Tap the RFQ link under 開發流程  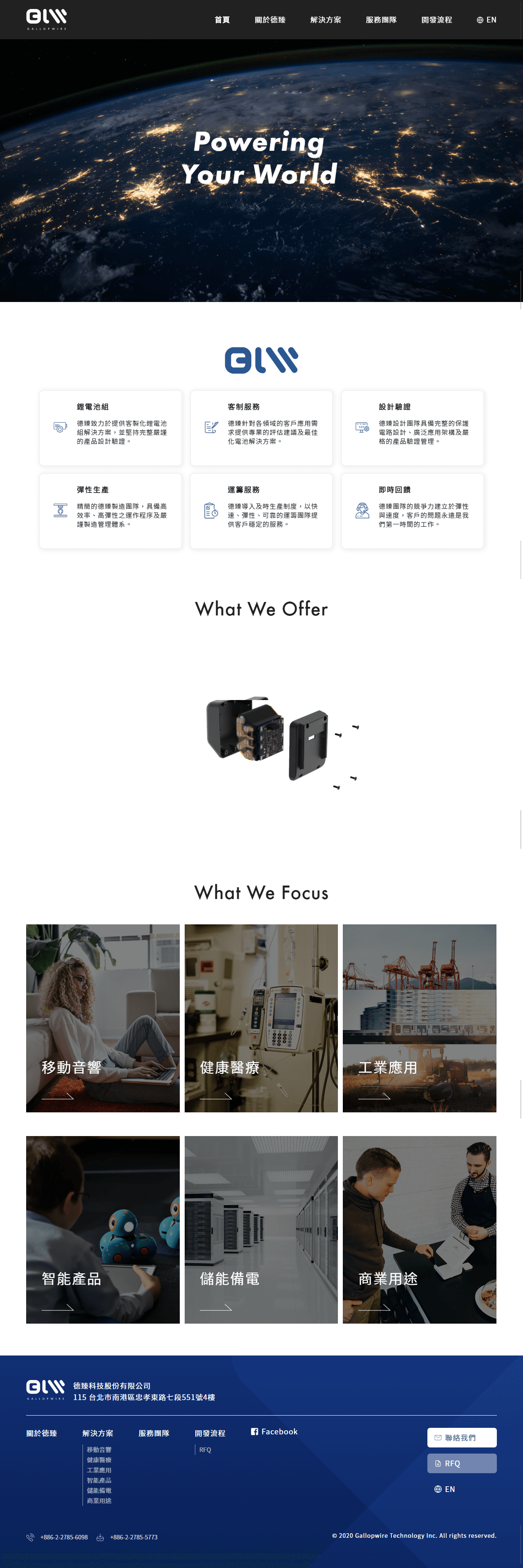pyautogui.click(x=205, y=1449)
